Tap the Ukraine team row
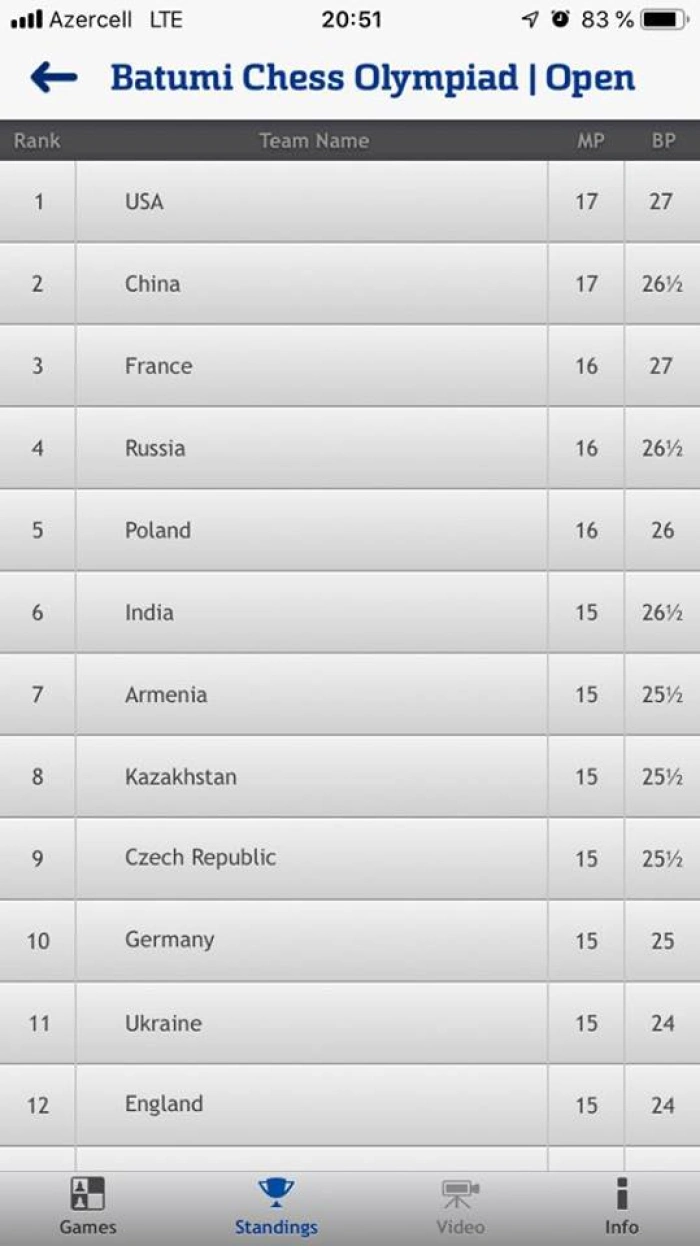The width and height of the screenshot is (700, 1246). (310, 1023)
